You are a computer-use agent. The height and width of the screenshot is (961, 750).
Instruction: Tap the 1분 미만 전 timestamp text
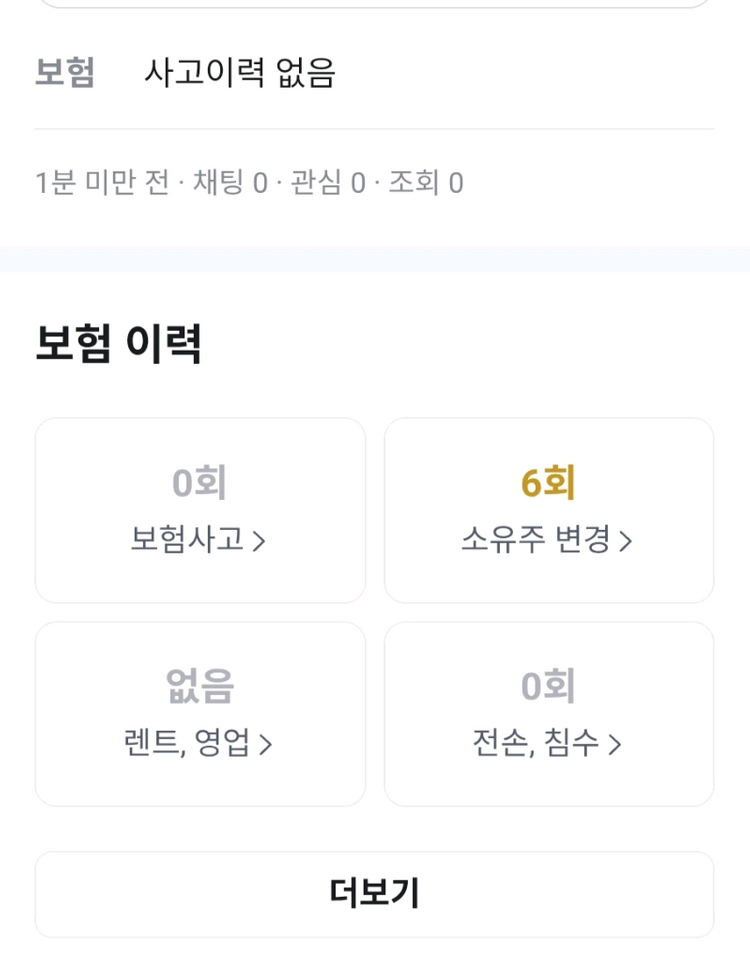(97, 180)
